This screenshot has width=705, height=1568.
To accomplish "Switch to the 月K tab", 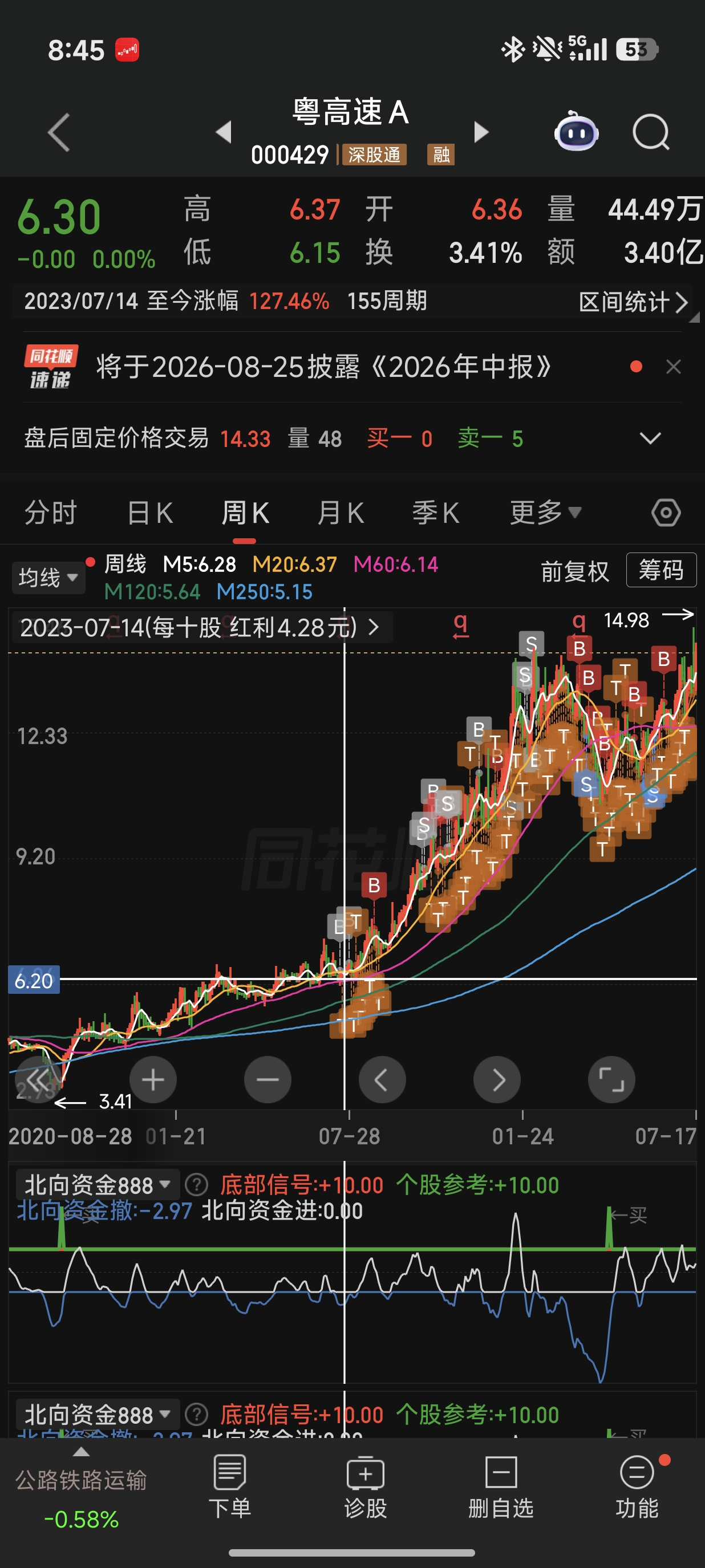I will pos(341,513).
